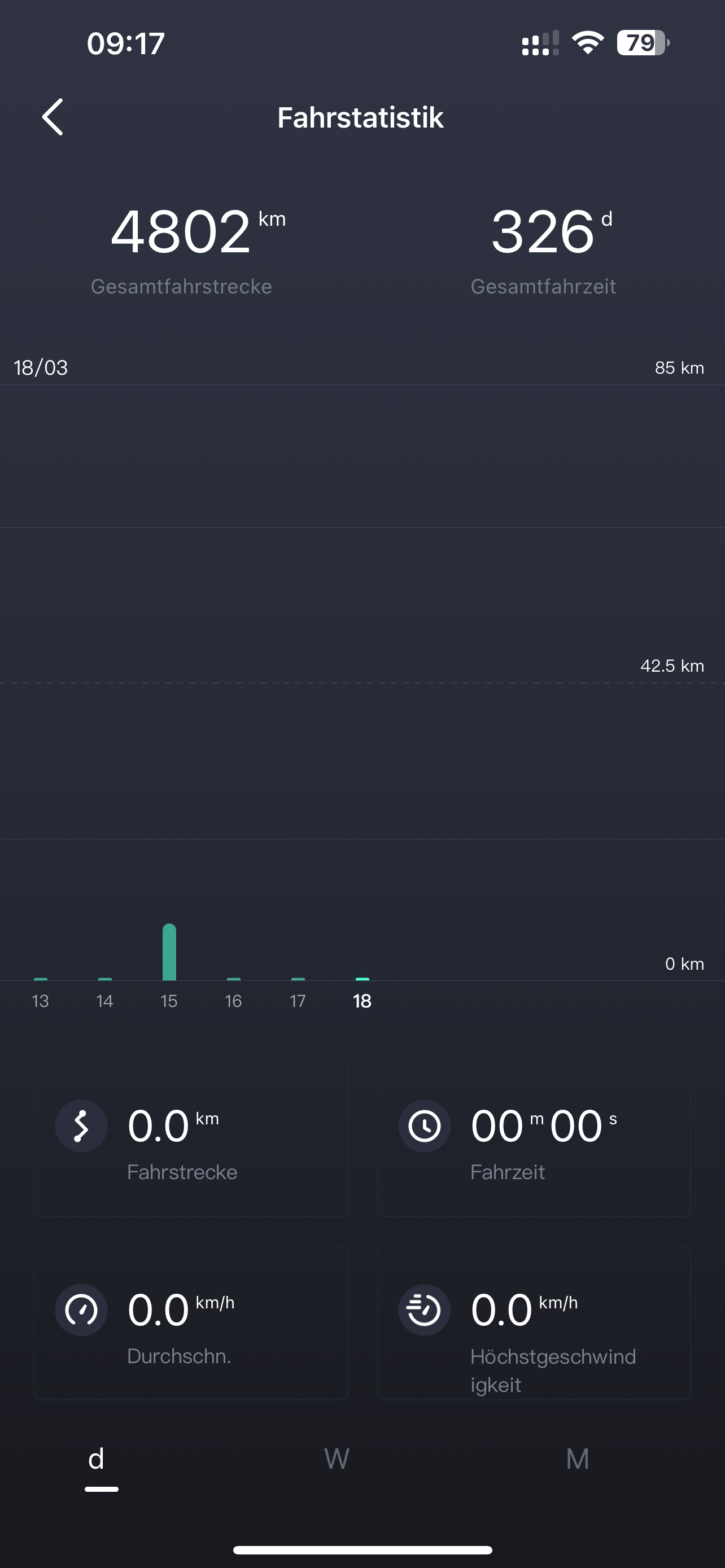Switch to the weekly 'W' tab
The image size is (725, 1568).
(x=337, y=1460)
